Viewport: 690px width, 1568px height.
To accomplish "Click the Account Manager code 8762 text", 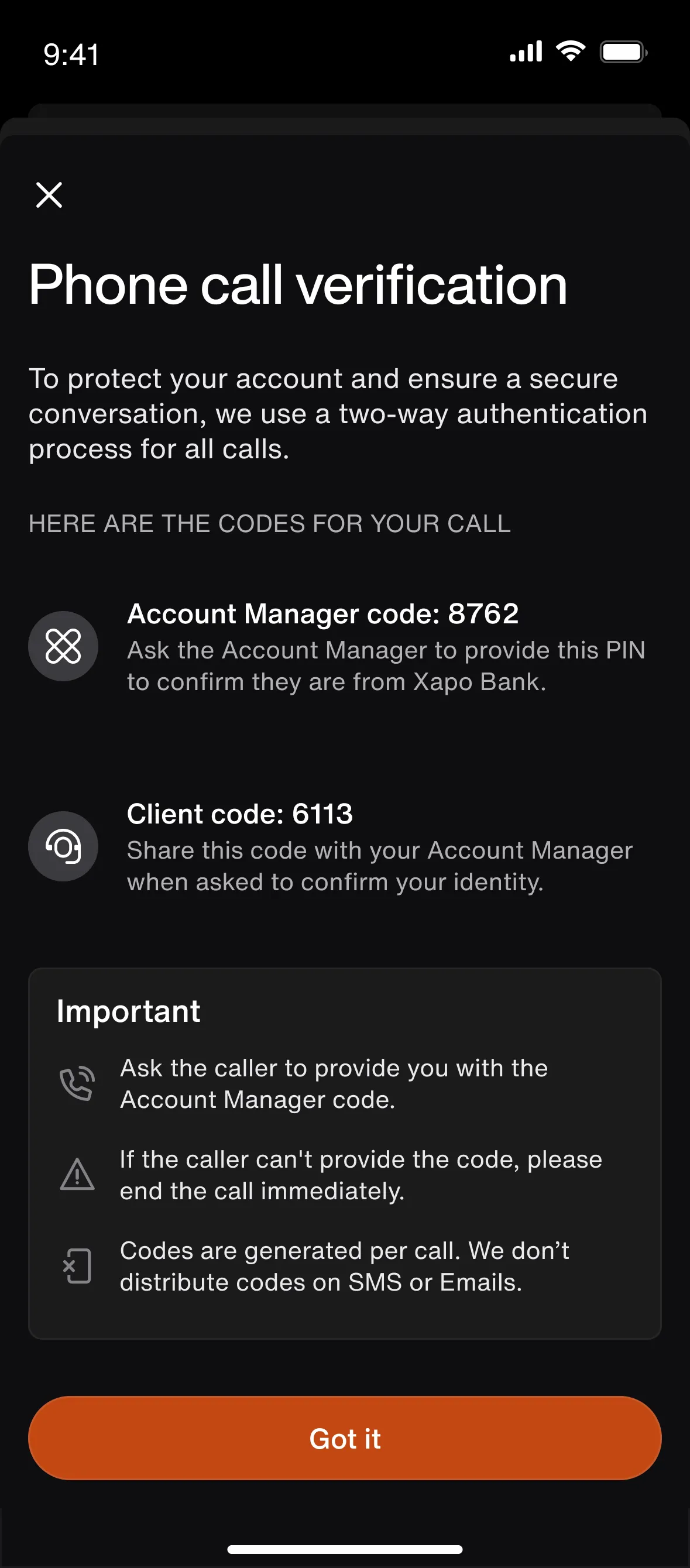I will tap(322, 613).
